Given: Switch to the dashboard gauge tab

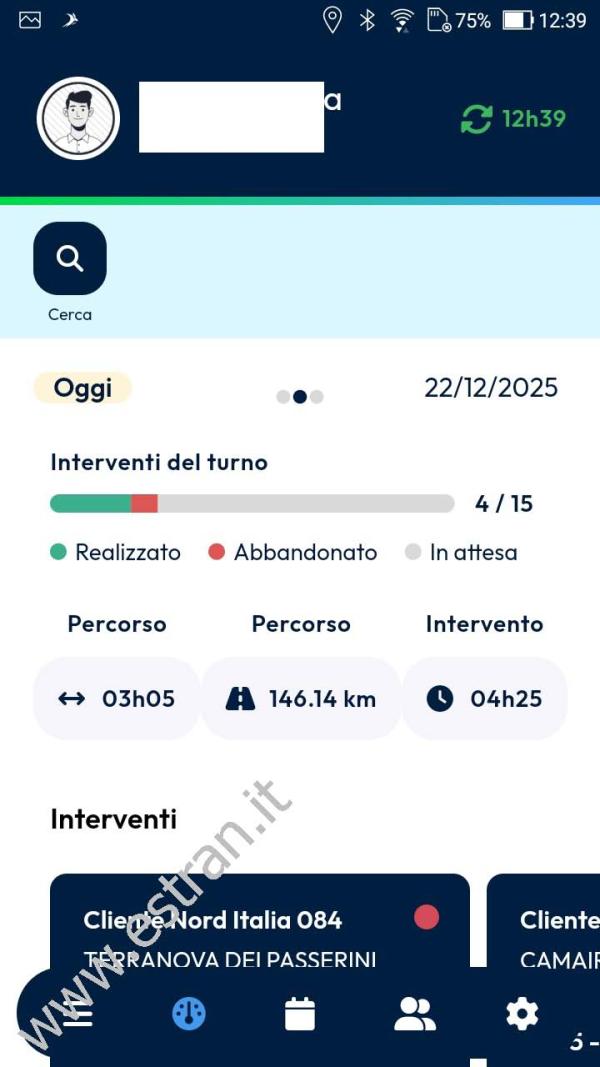Looking at the screenshot, I should click(189, 1015).
